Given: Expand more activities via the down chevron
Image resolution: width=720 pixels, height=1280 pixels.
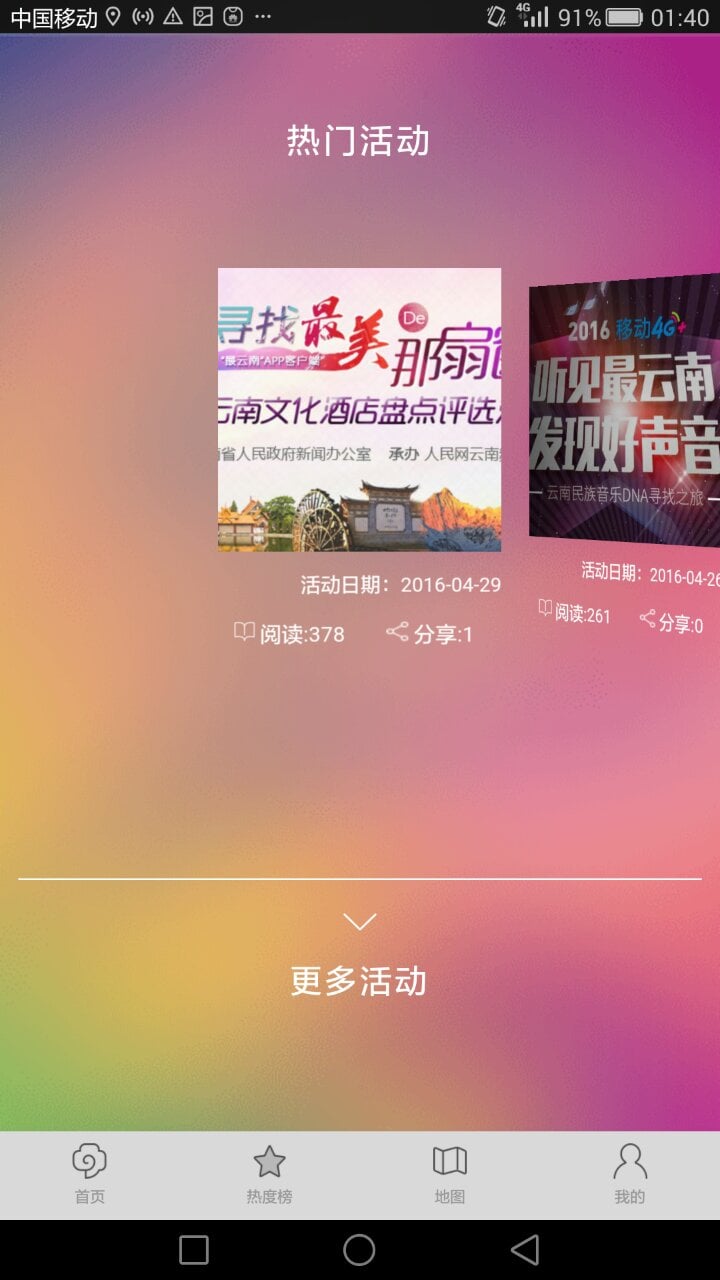Looking at the screenshot, I should pos(359,920).
